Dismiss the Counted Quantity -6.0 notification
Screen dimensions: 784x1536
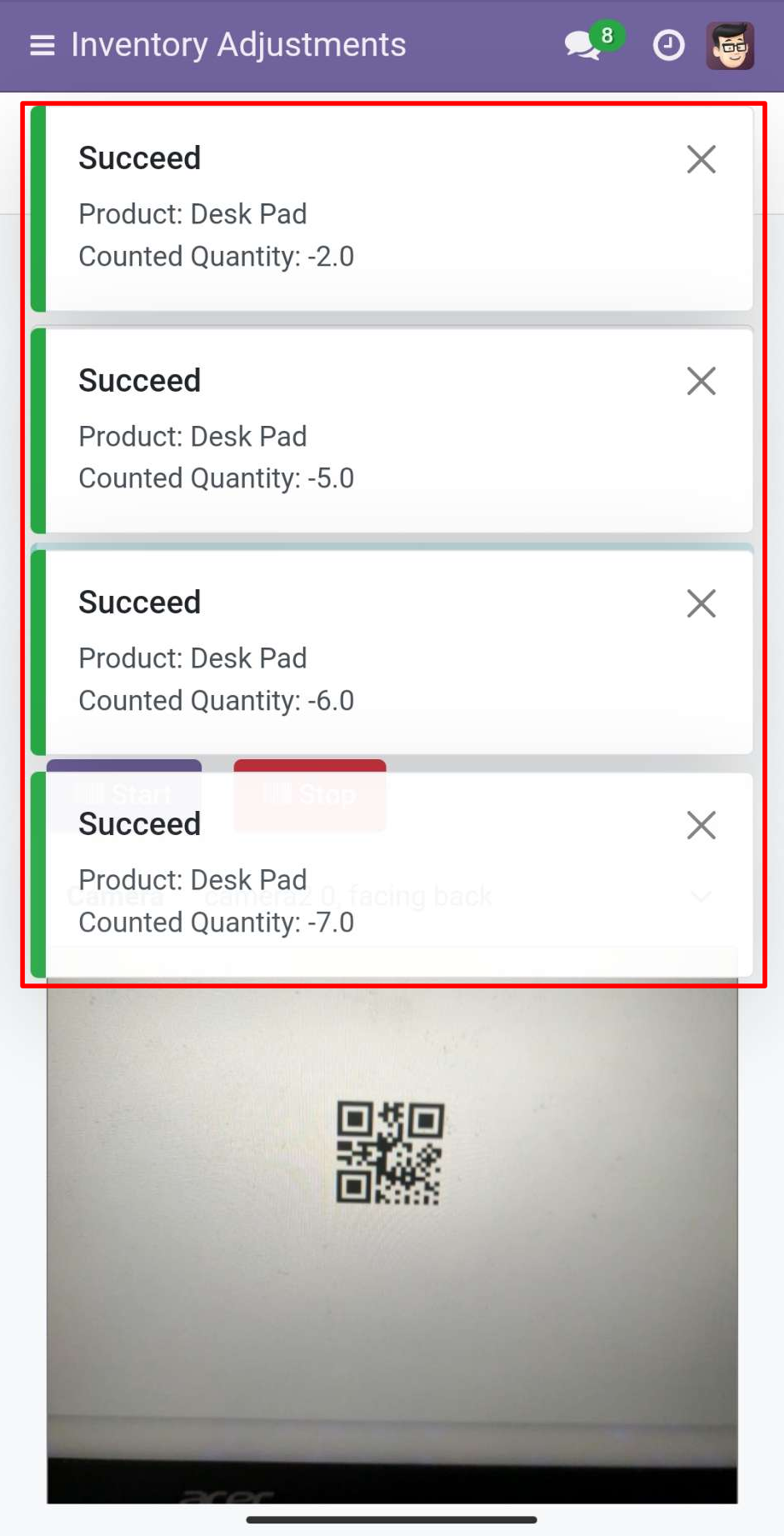[702, 603]
